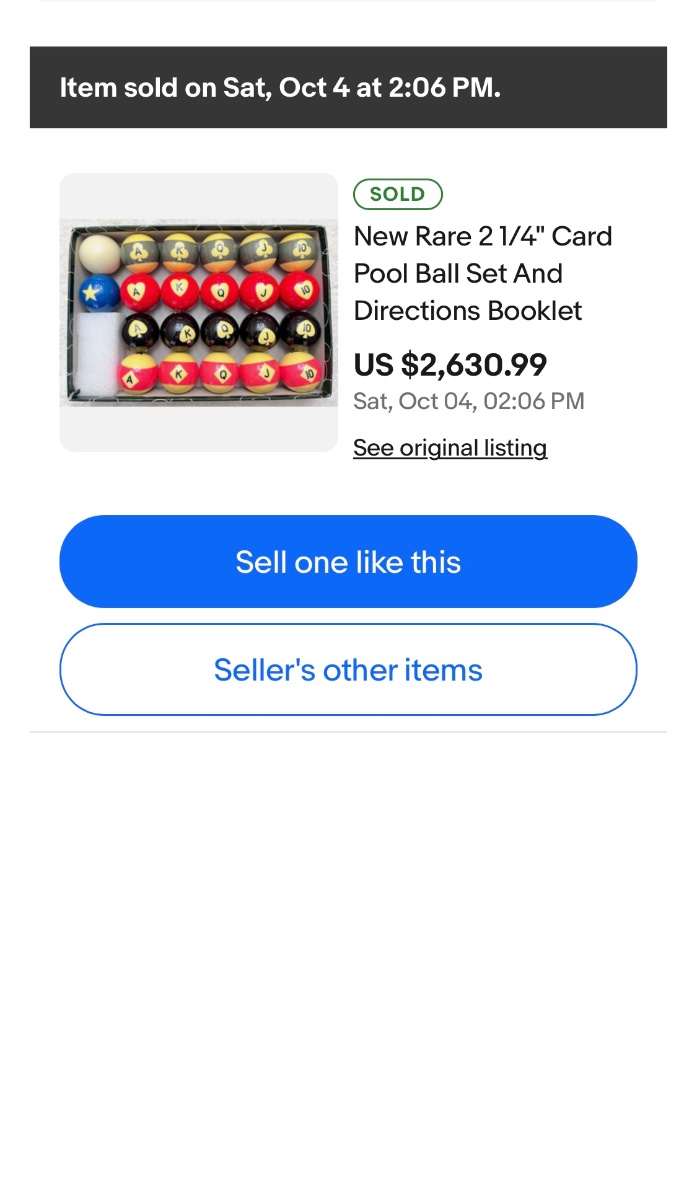The image size is (697, 1200).
Task: Tap Sell one like this button
Action: (x=348, y=562)
